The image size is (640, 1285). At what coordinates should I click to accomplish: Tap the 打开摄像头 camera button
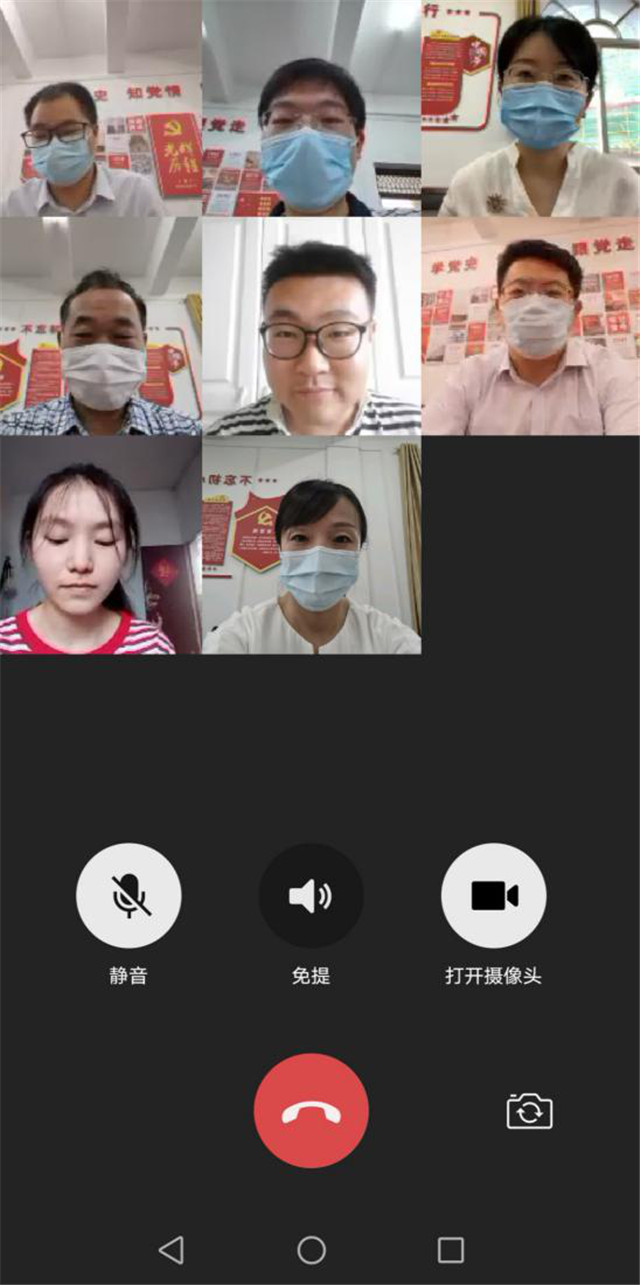click(494, 895)
